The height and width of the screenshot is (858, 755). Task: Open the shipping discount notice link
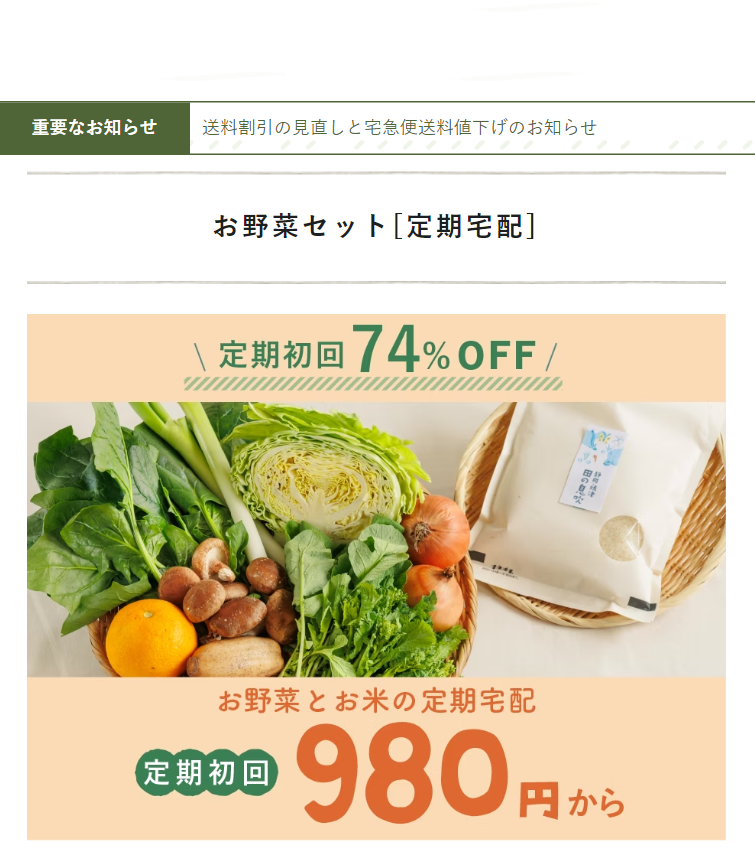coord(399,128)
